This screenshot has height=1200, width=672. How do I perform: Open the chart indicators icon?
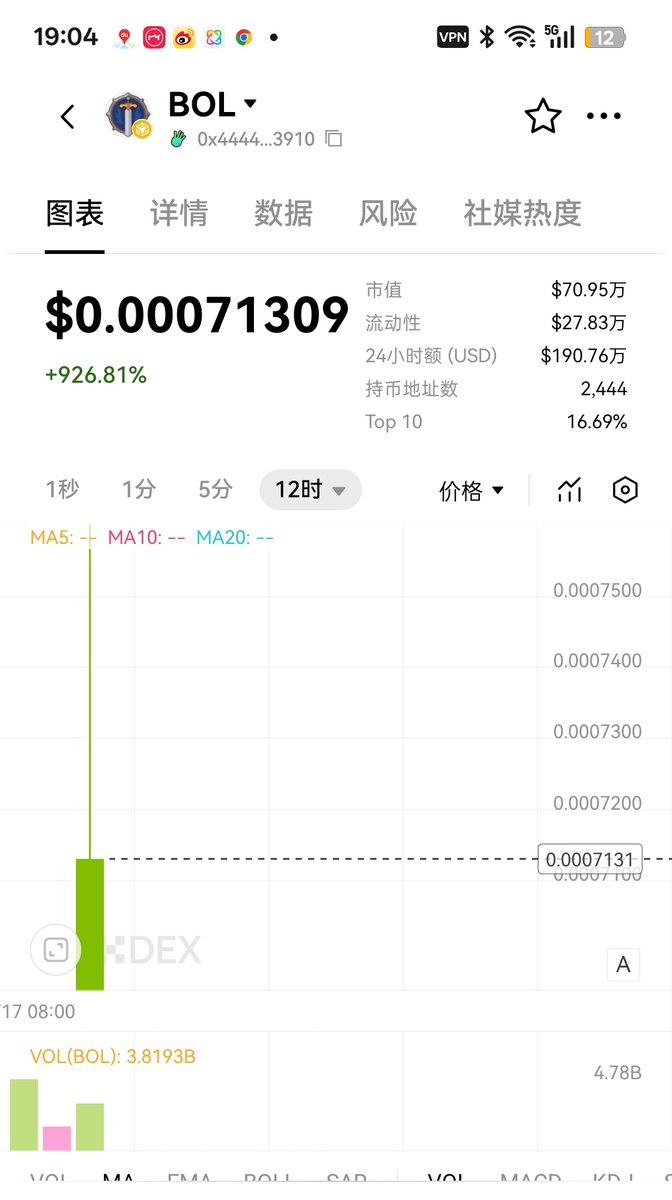click(x=570, y=490)
